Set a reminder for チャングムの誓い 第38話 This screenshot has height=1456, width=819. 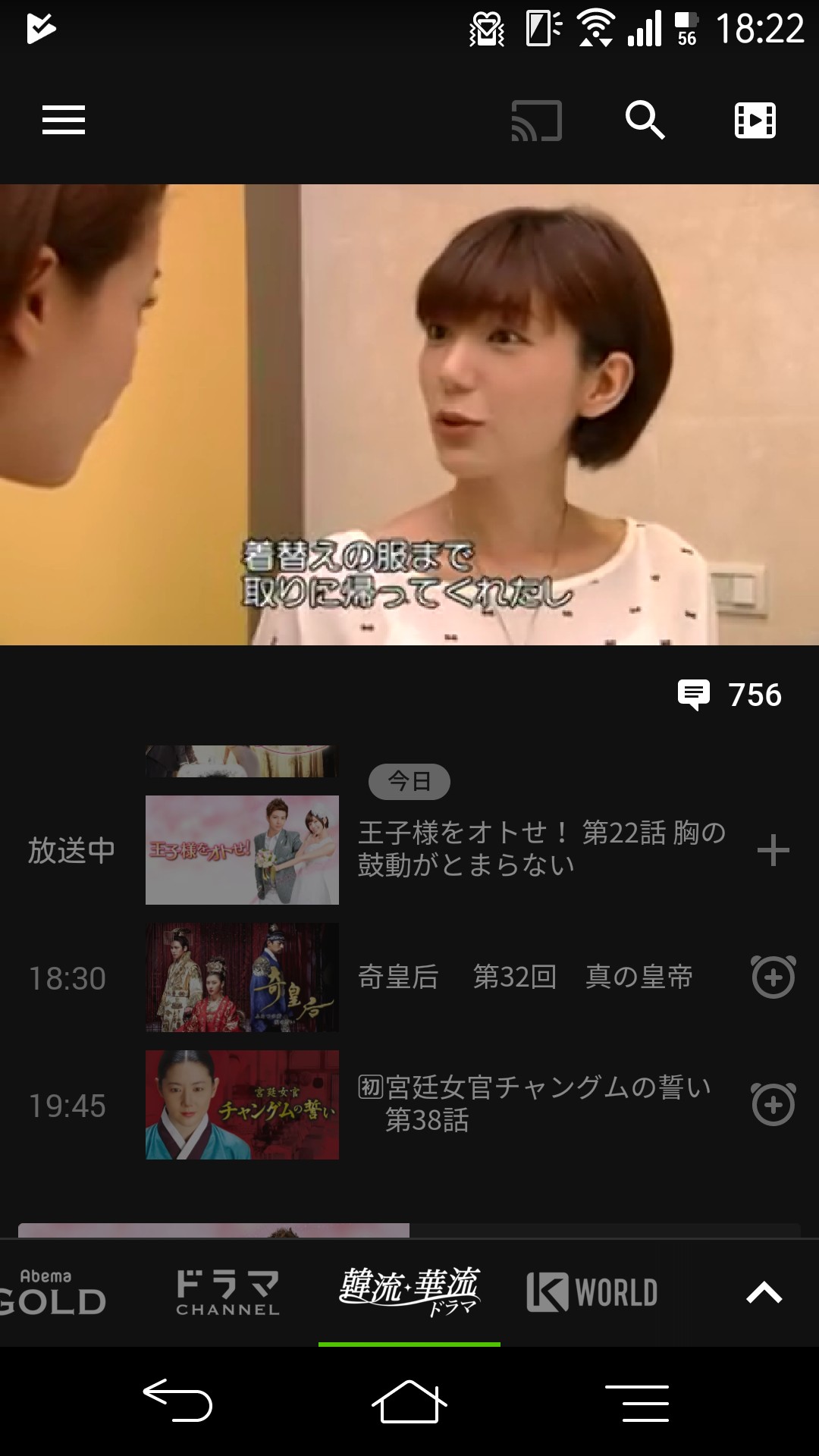(x=773, y=1105)
